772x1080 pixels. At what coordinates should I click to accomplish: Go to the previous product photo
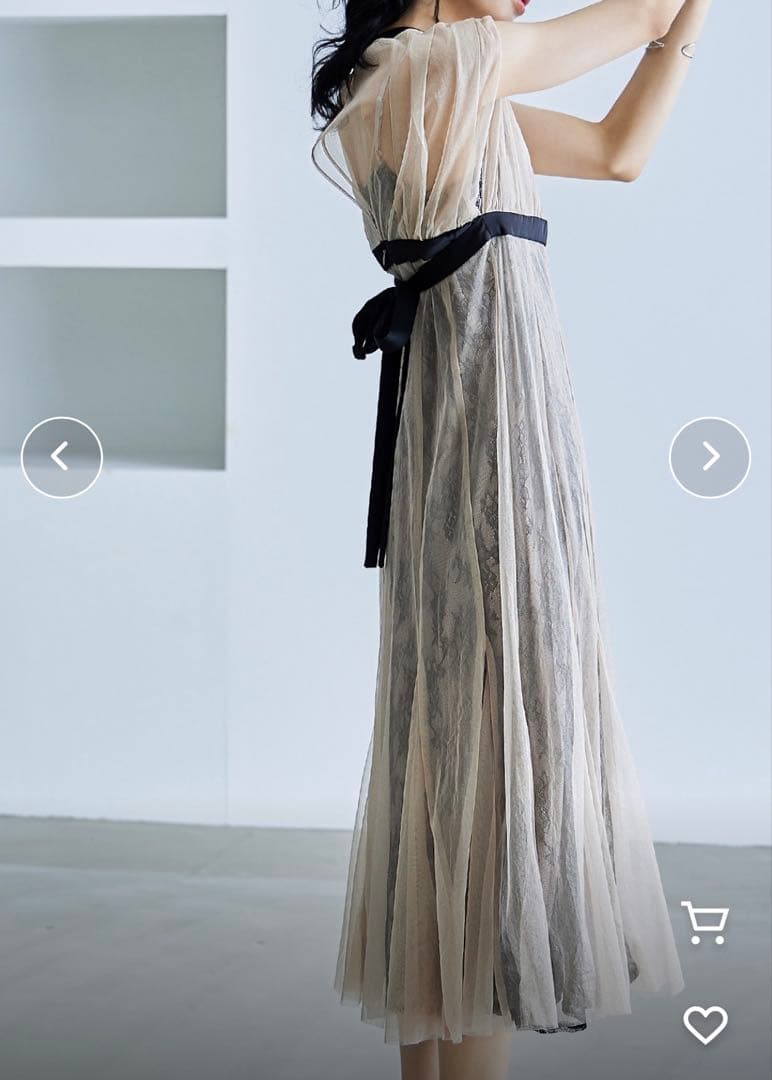(62, 457)
